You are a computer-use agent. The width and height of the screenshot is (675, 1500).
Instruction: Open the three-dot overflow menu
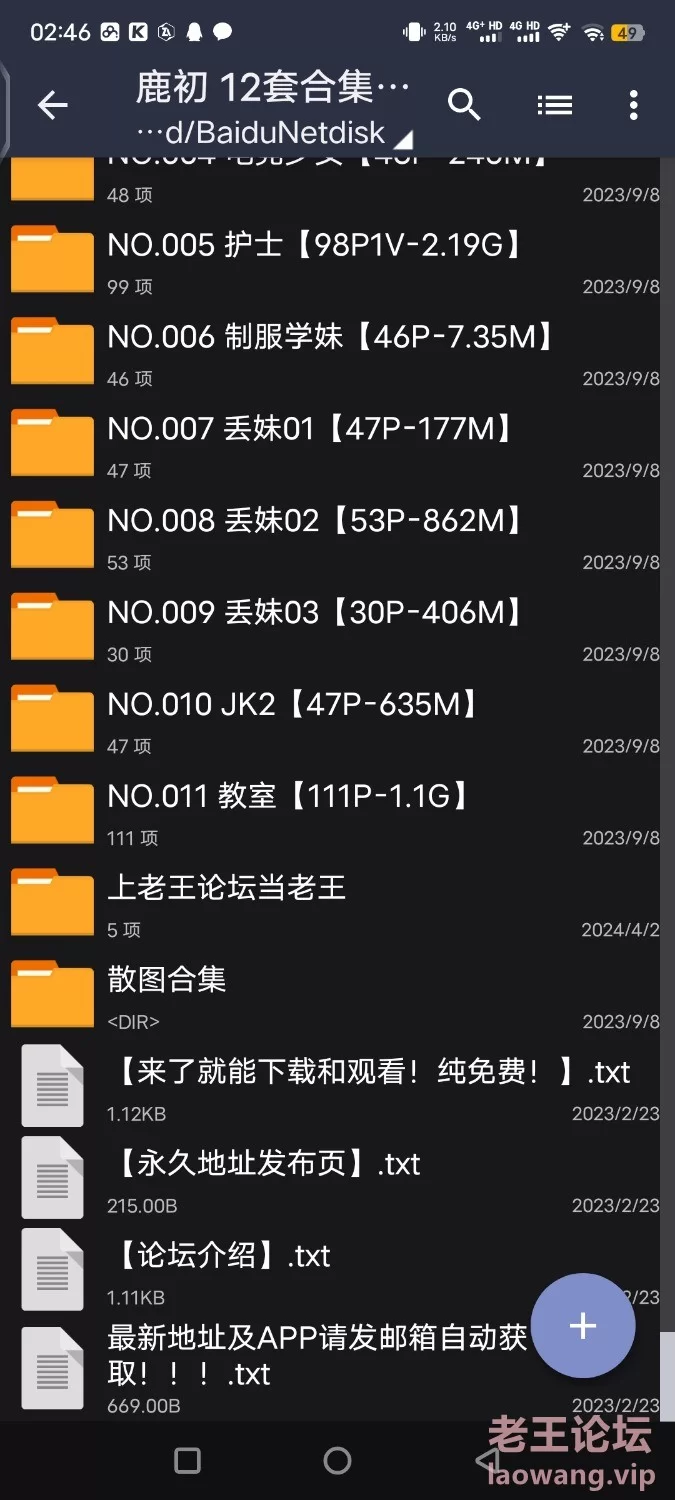click(633, 105)
